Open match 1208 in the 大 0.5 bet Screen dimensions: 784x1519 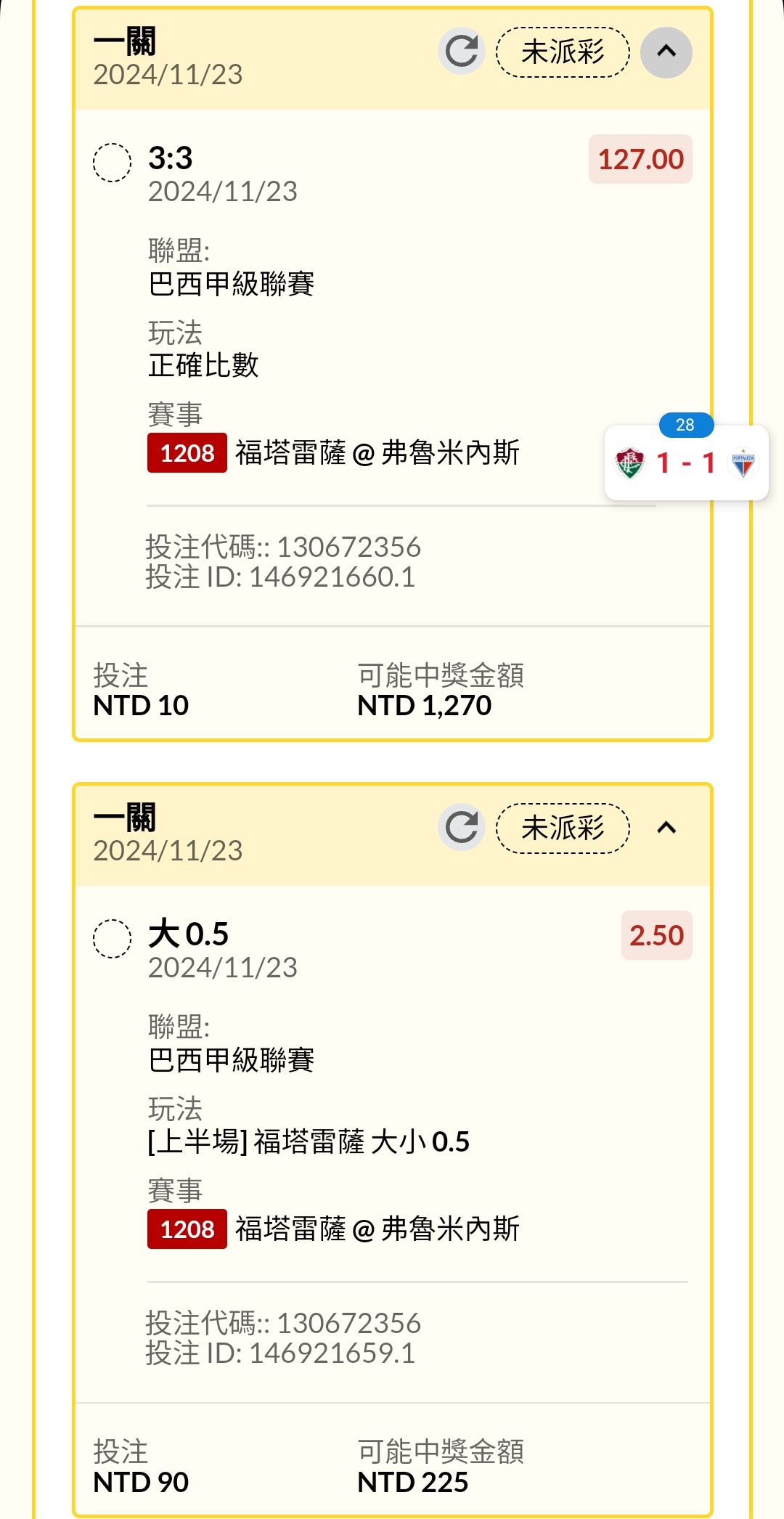click(x=334, y=1229)
